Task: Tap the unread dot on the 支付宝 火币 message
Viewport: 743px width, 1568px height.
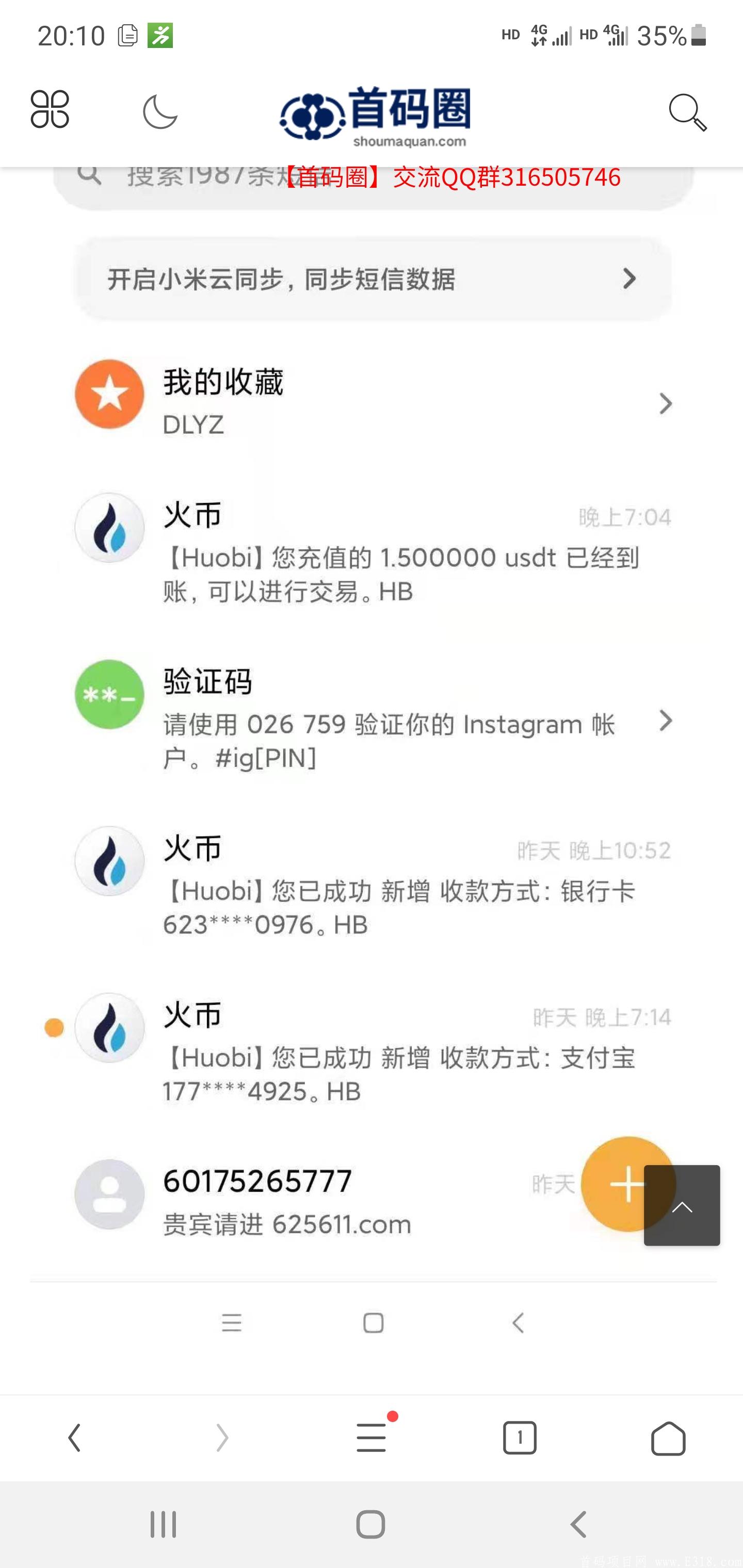Action: click(54, 1027)
